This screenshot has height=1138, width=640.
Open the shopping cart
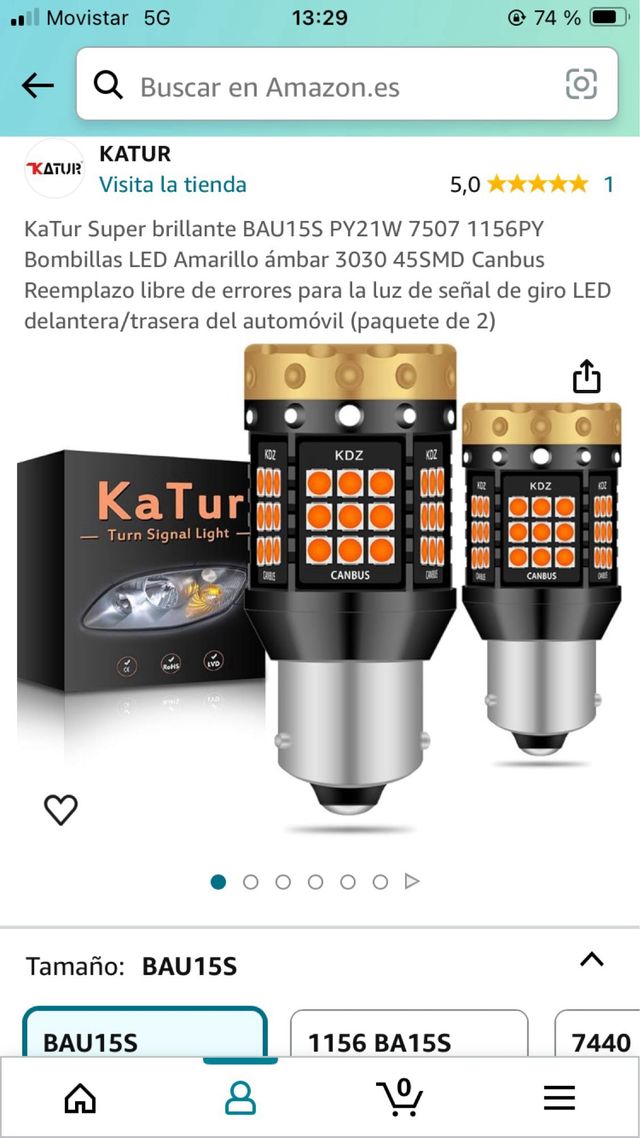[x=400, y=1096]
